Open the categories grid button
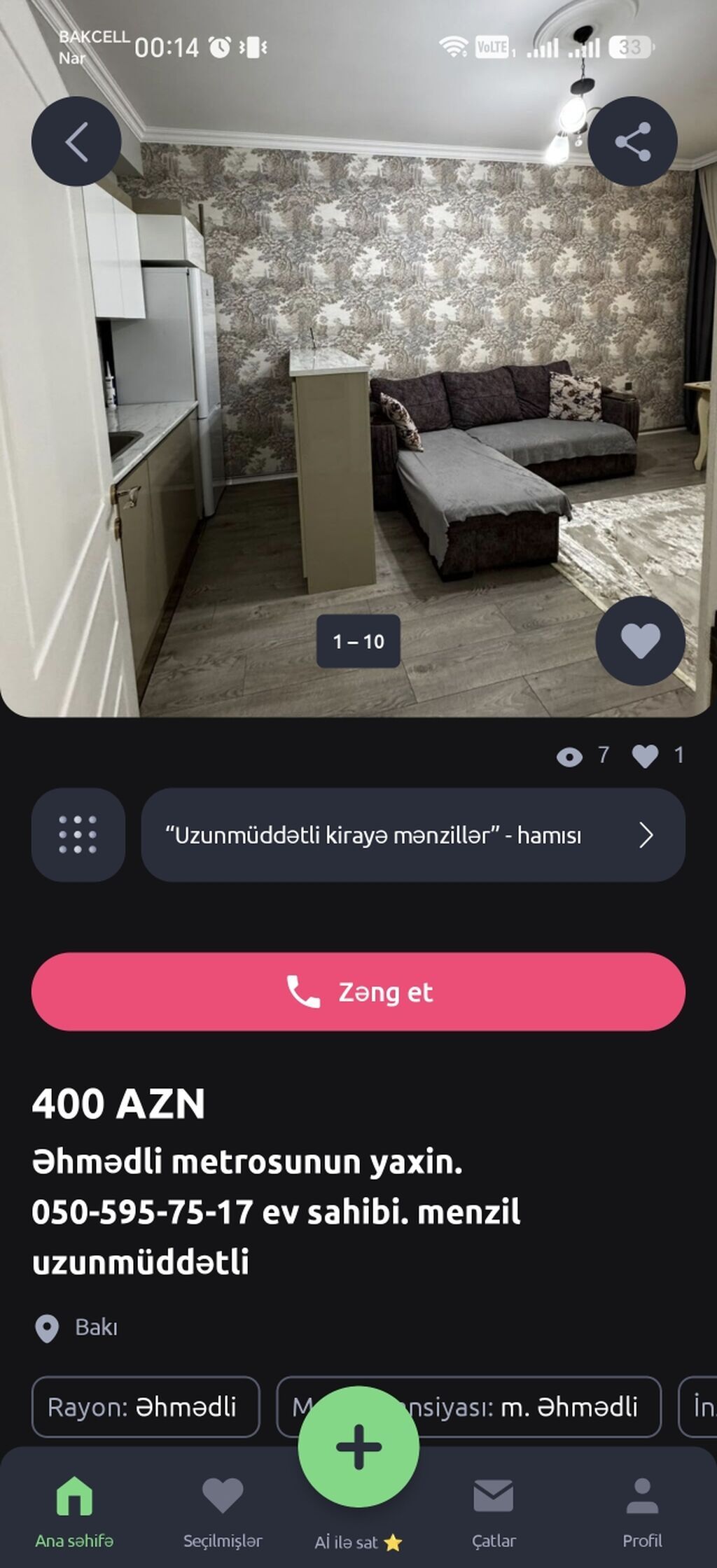Image resolution: width=717 pixels, height=1568 pixels. pyautogui.click(x=78, y=834)
